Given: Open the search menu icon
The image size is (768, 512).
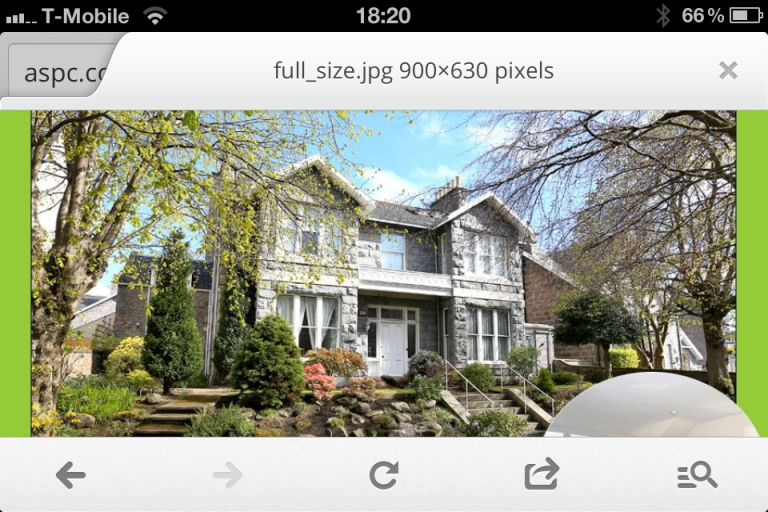Looking at the screenshot, I should click(x=697, y=475).
